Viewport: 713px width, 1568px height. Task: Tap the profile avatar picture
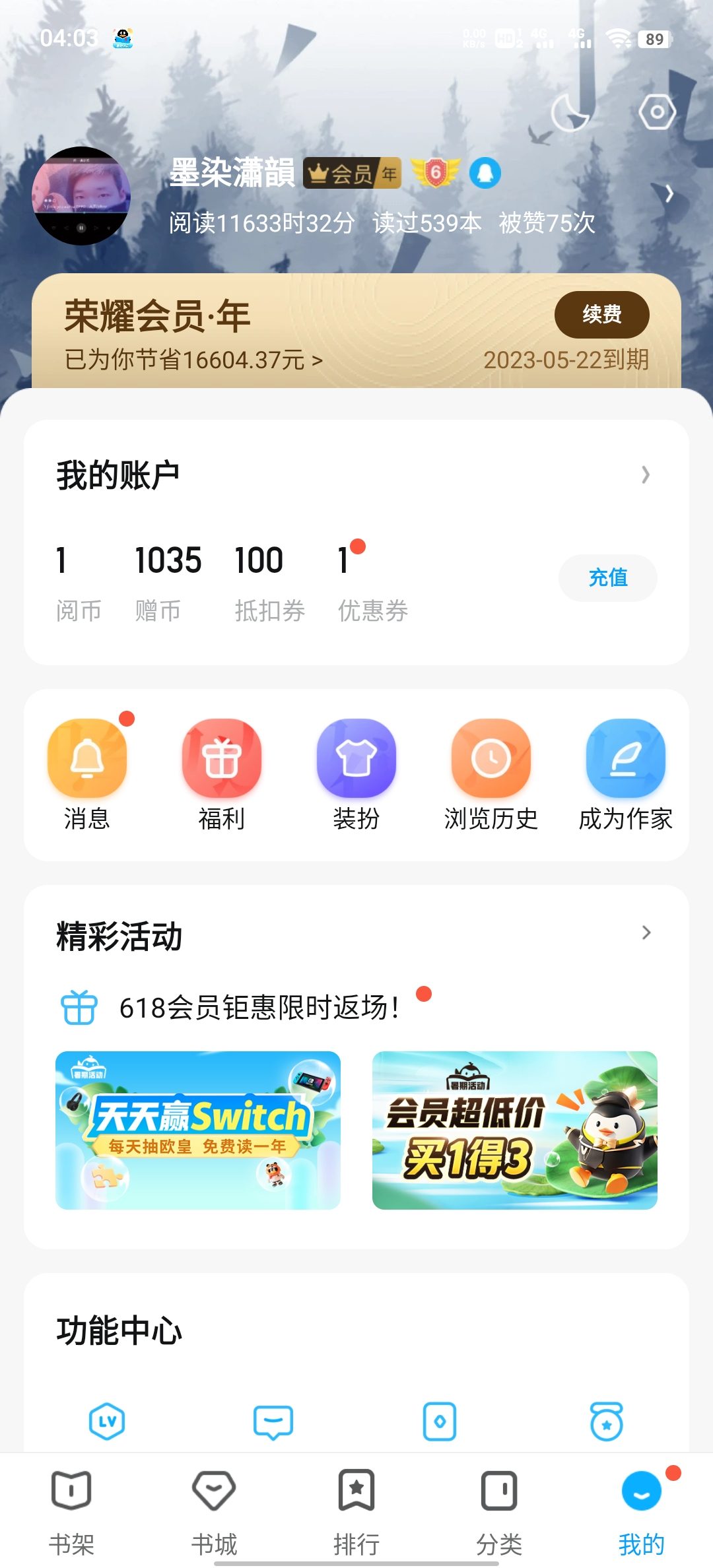click(x=81, y=196)
